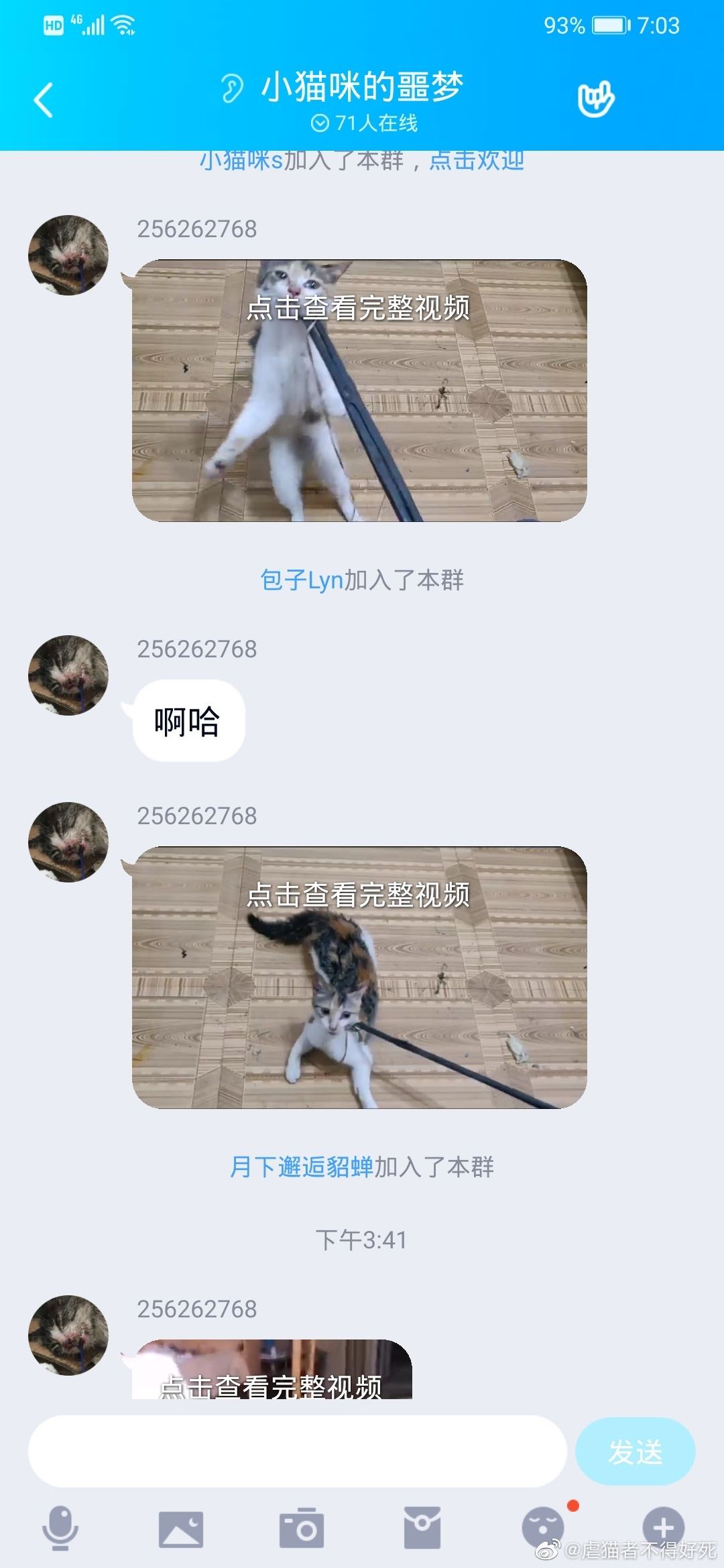
Task: Open the 包子Lyn profile link
Action: (x=301, y=580)
